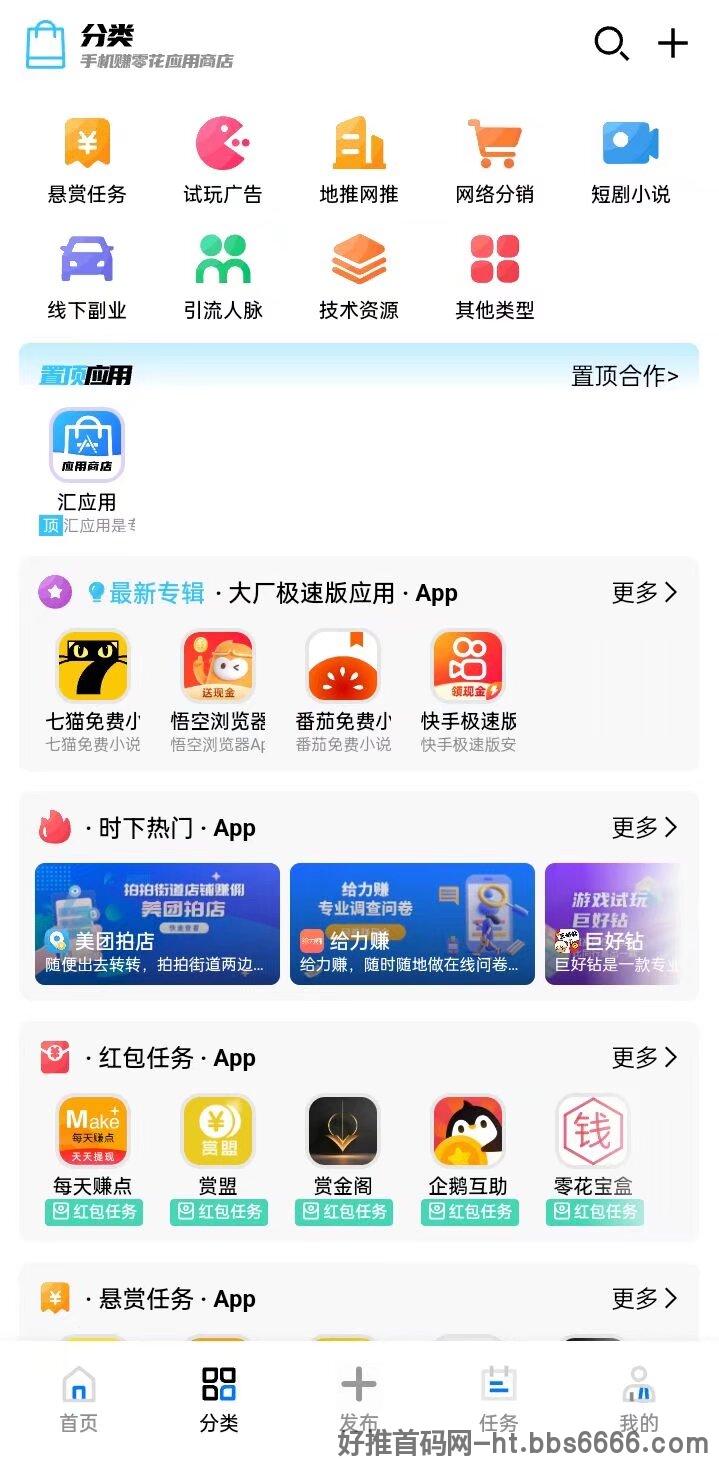The width and height of the screenshot is (719, 1463).
Task: Switch to the 首页 tab
Action: tap(79, 1399)
